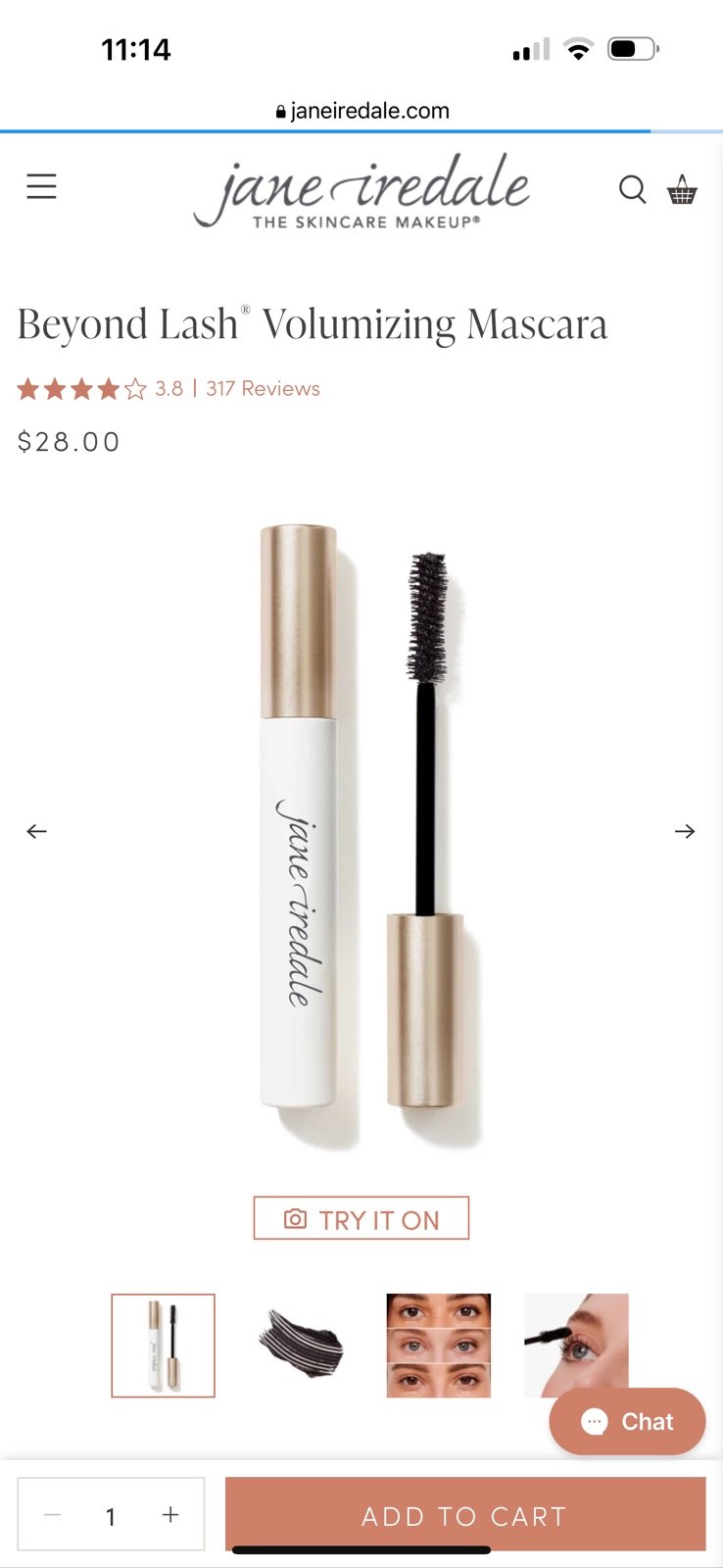Decrease quantity with the minus button

pyautogui.click(x=53, y=1515)
